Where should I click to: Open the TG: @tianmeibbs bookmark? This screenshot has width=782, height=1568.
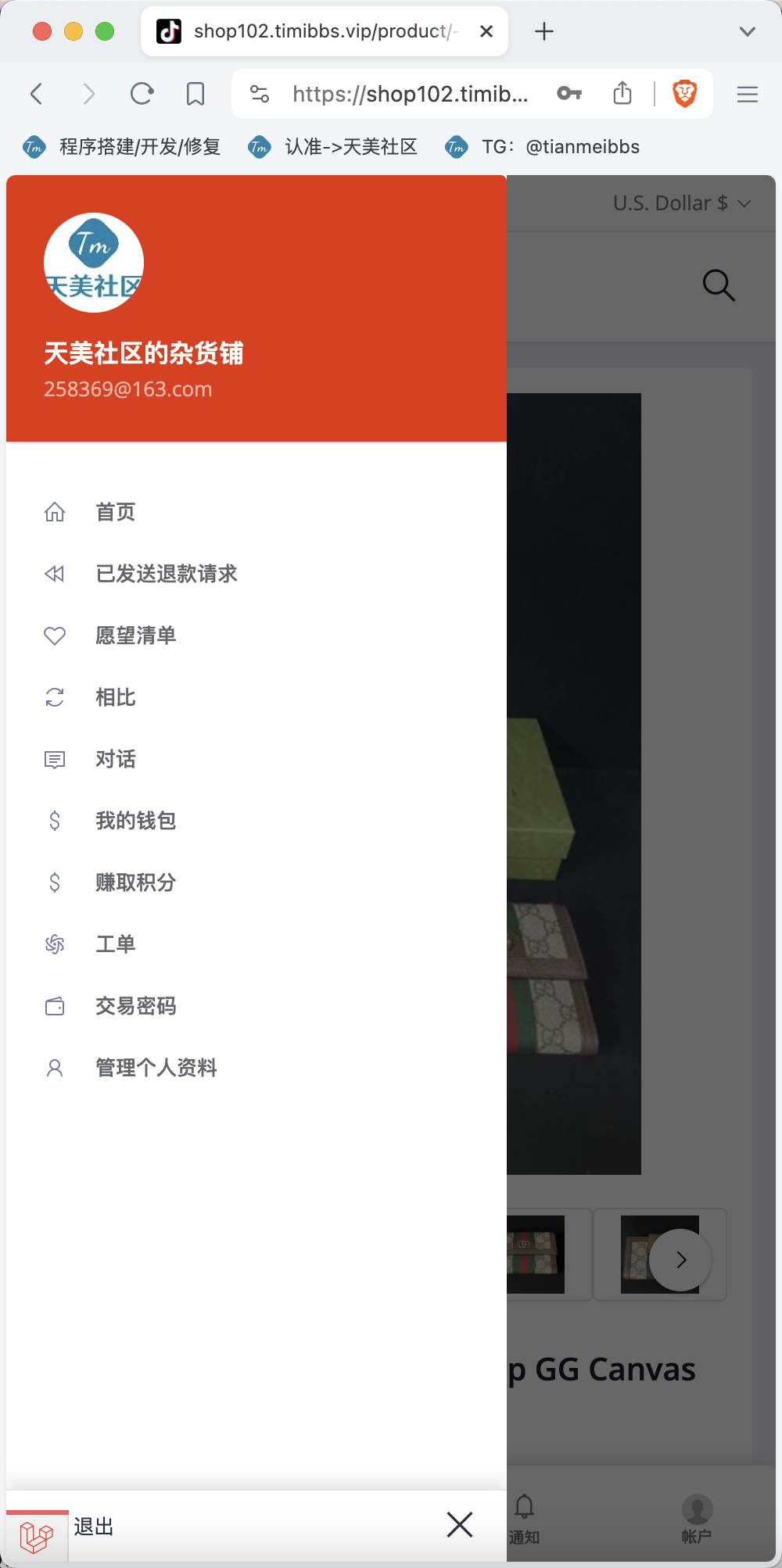coord(543,147)
